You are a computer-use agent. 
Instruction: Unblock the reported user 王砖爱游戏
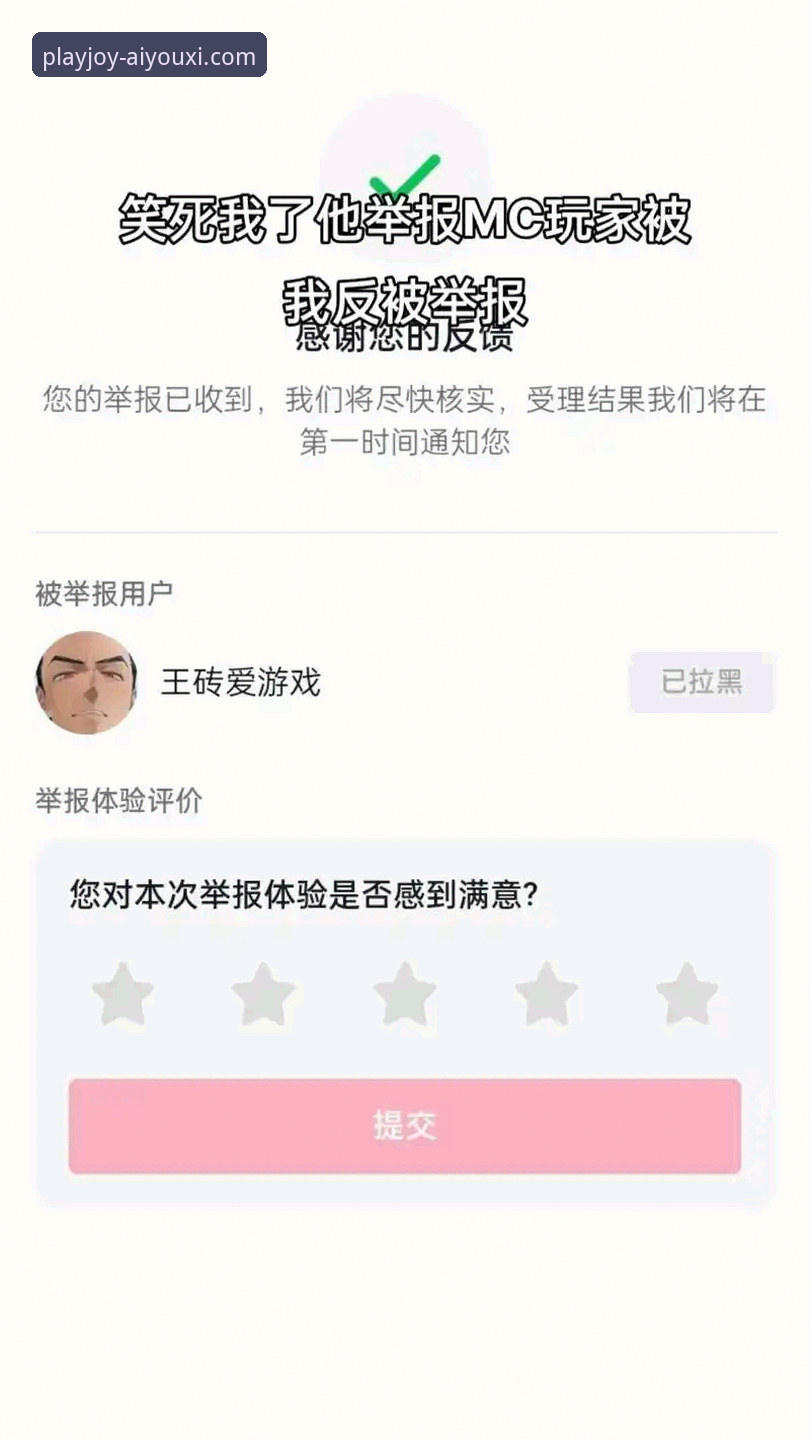click(702, 682)
